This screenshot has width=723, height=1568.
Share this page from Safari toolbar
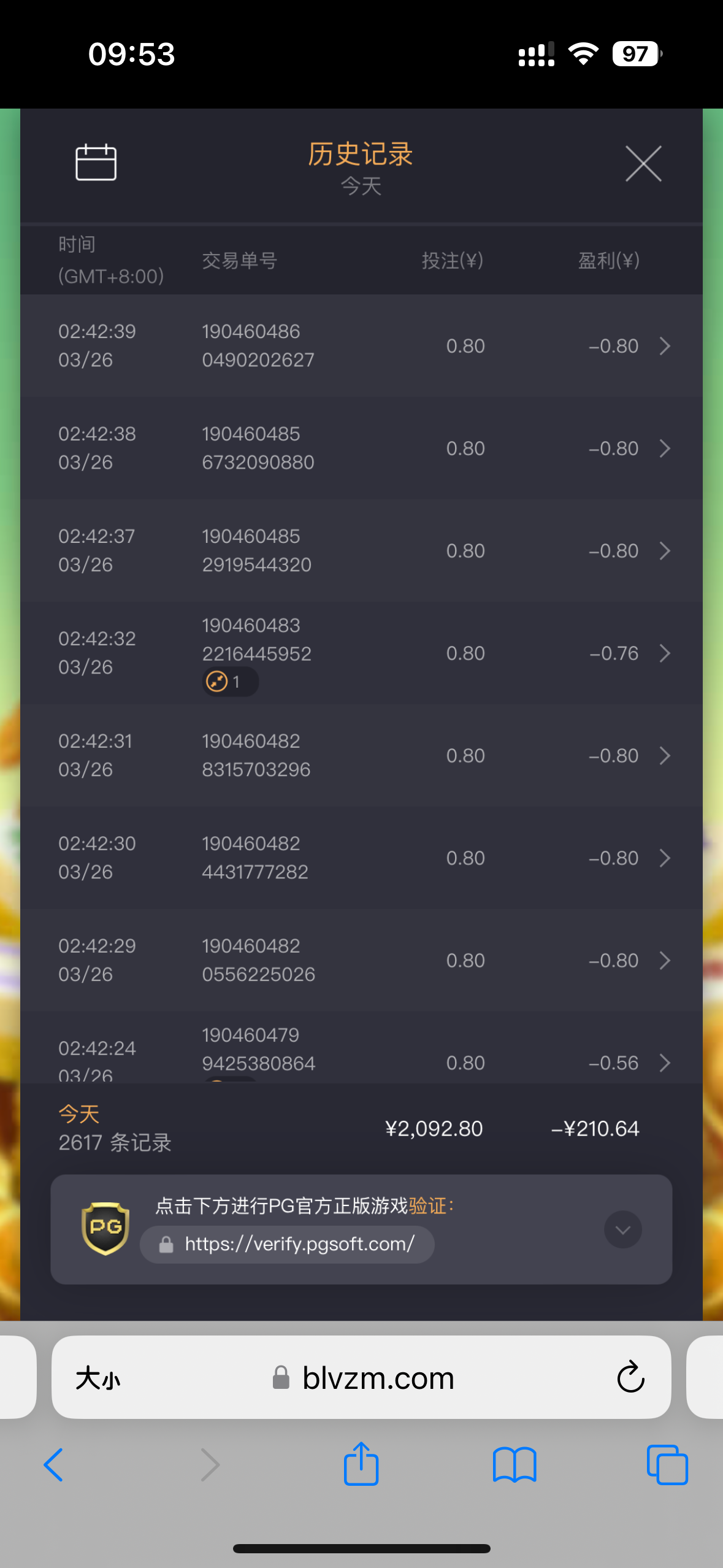tap(361, 1463)
